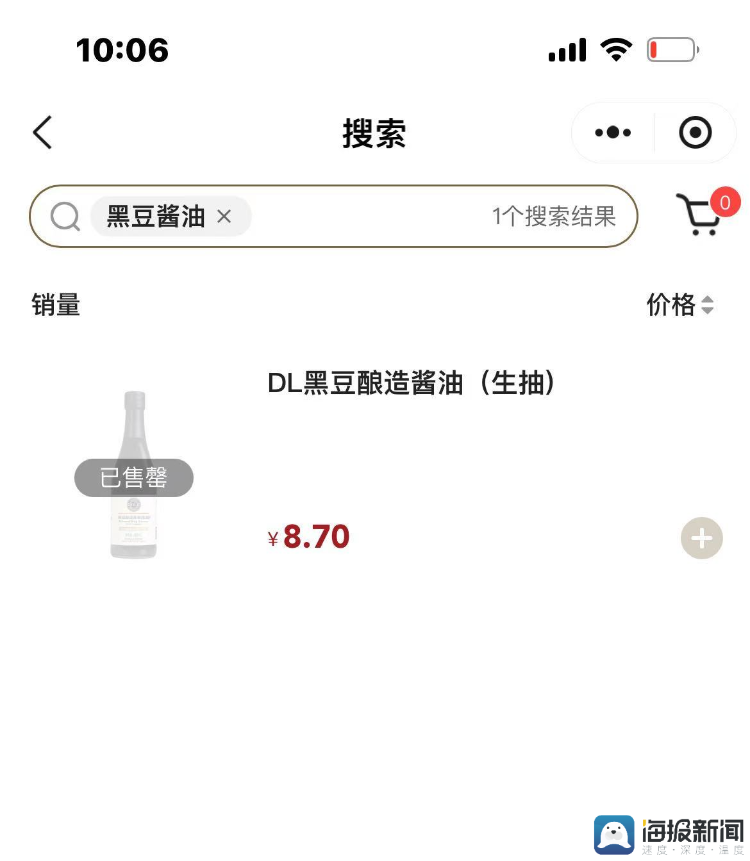Add DL黑豆酿造酱油 to the cart
The image size is (750, 861).
click(x=701, y=538)
